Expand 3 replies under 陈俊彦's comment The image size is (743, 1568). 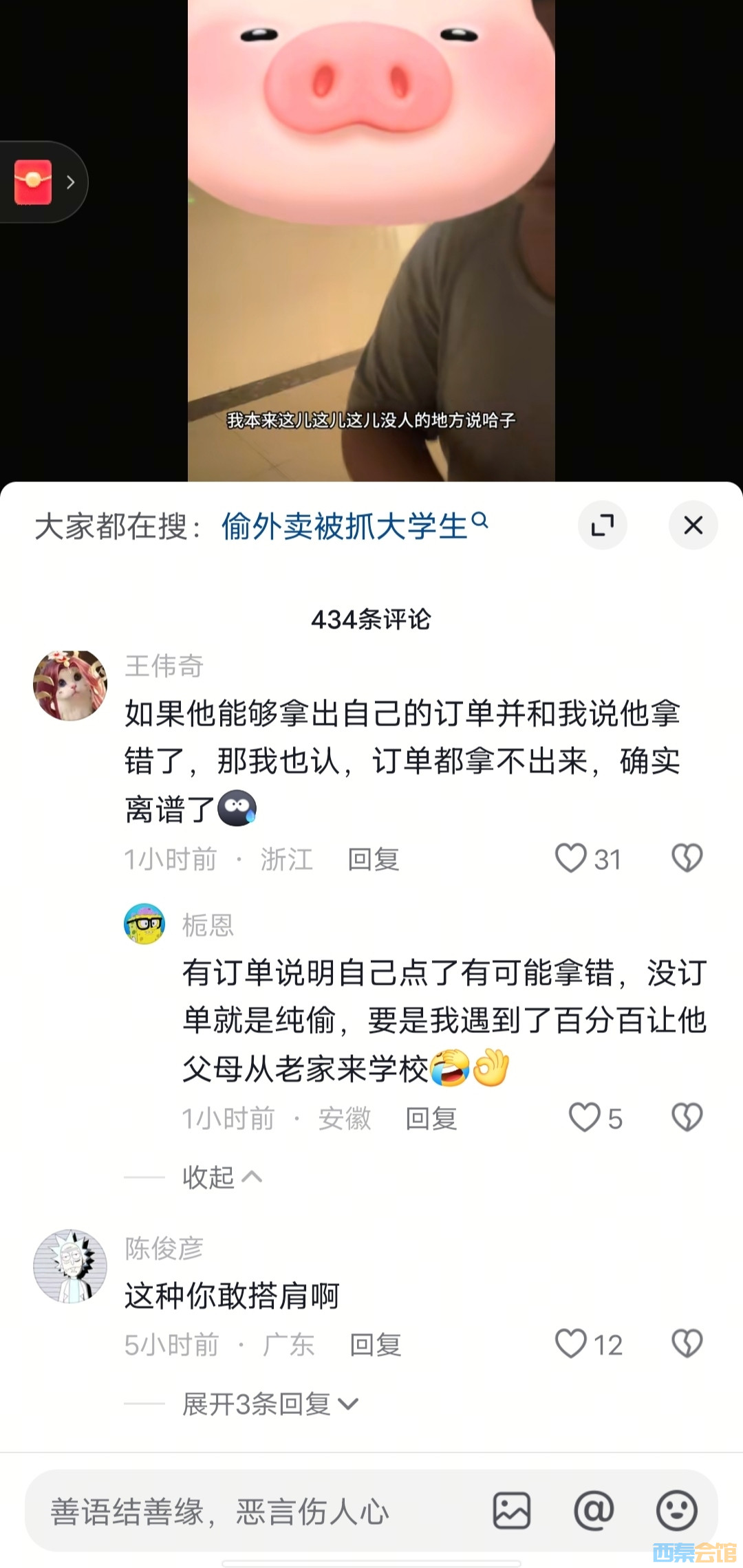click(x=270, y=1404)
